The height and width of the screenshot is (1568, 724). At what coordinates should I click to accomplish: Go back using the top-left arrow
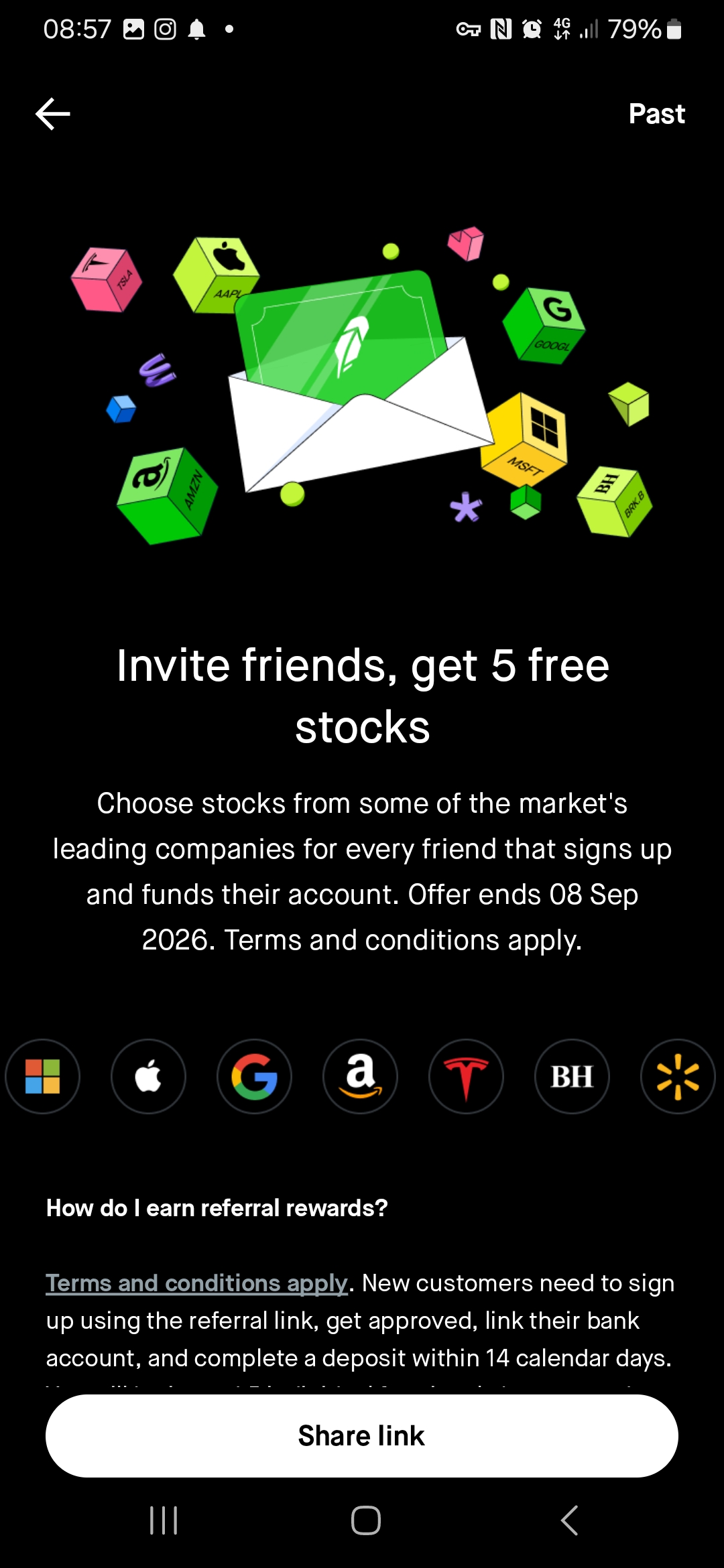[53, 114]
